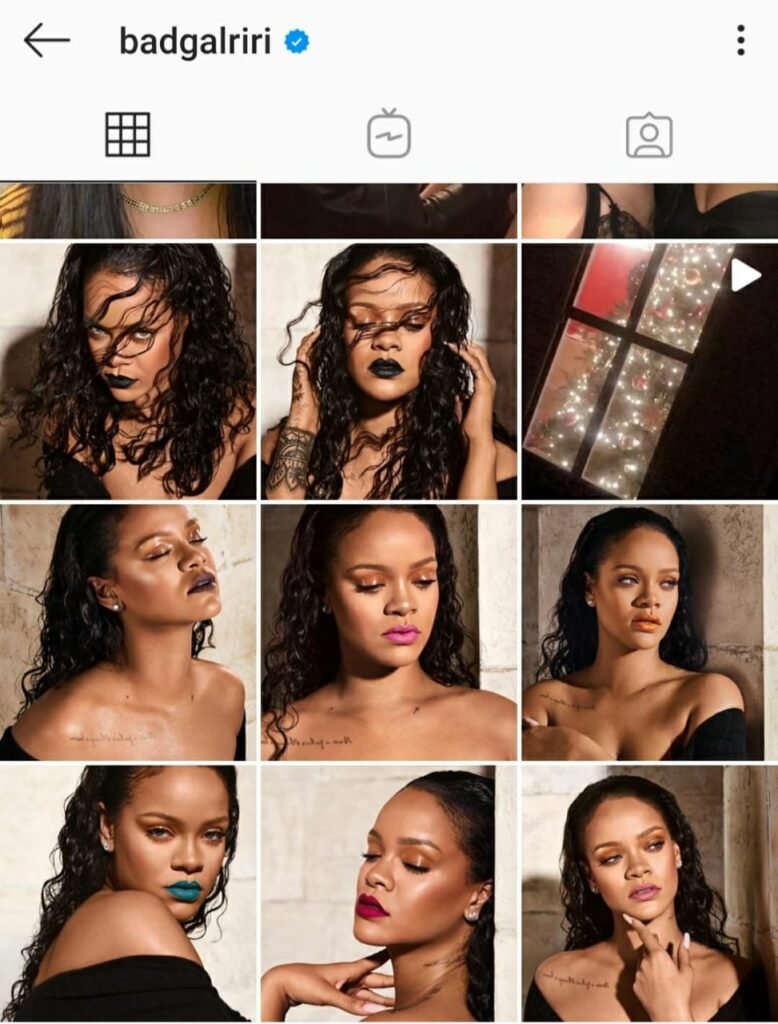Open the pink lipstick photo post
This screenshot has height=1024, width=778.
pyautogui.click(x=389, y=632)
